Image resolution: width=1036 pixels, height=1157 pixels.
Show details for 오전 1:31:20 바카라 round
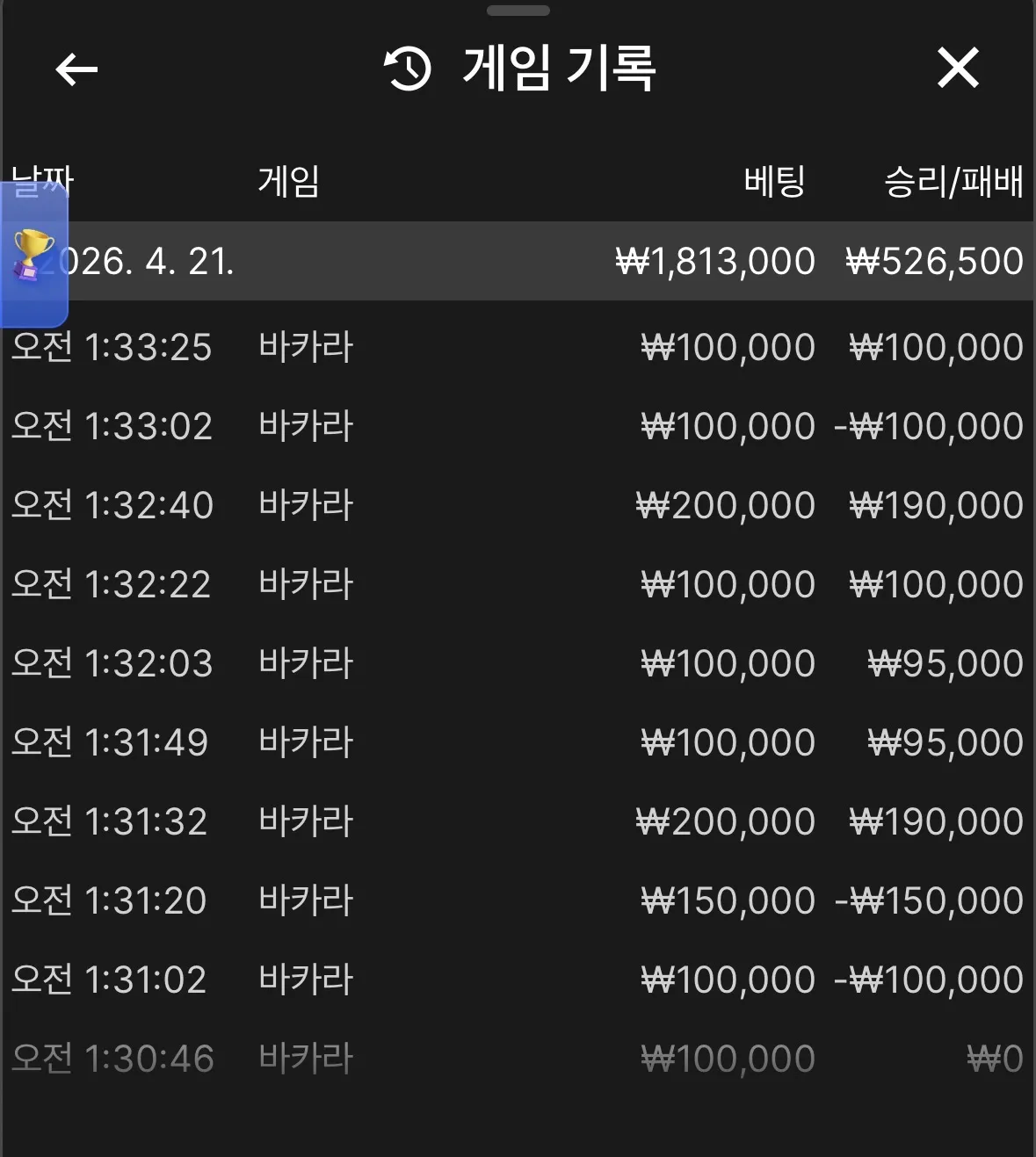pyautogui.click(x=518, y=900)
